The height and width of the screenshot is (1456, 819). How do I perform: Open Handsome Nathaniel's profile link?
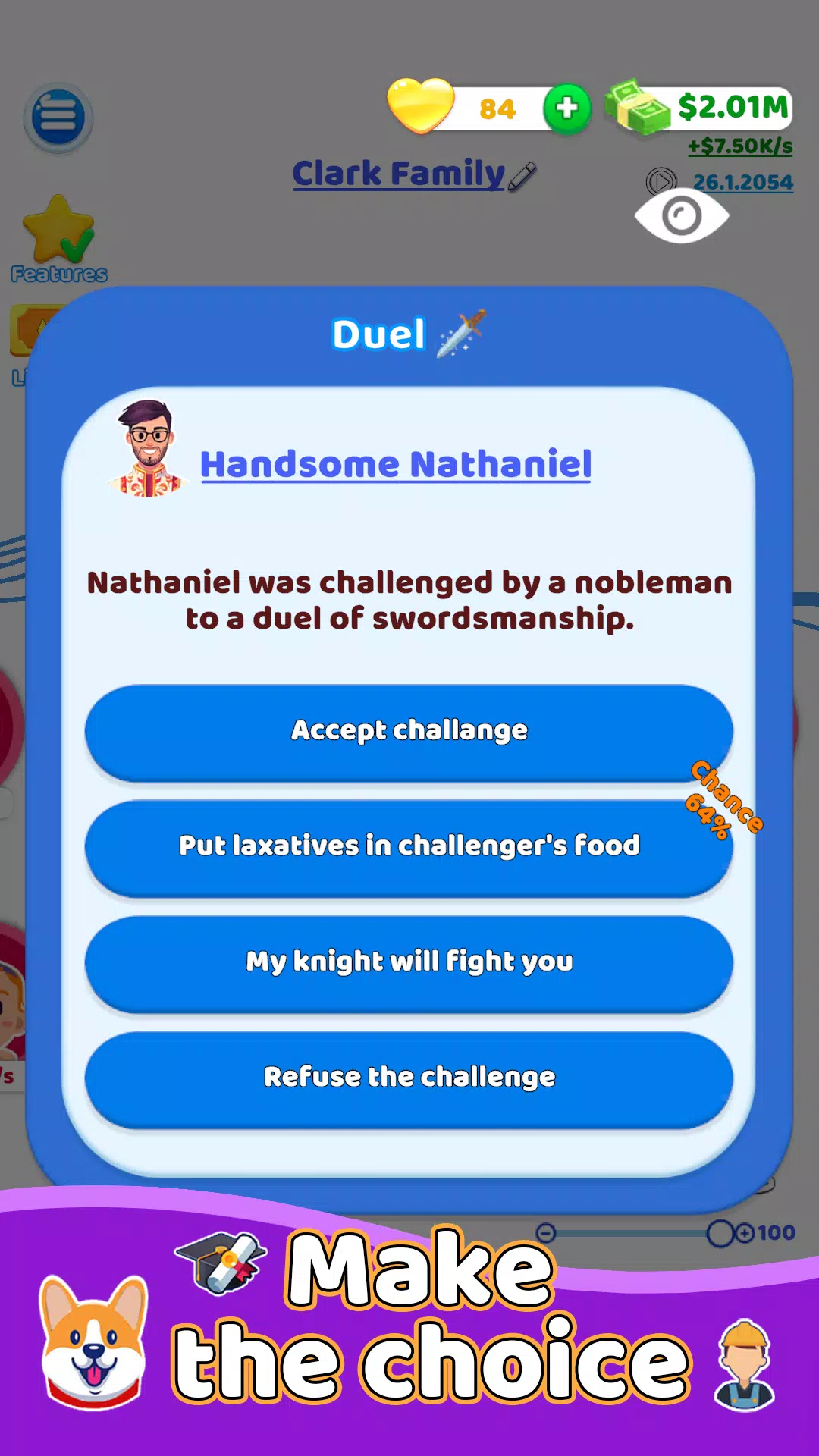396,465
